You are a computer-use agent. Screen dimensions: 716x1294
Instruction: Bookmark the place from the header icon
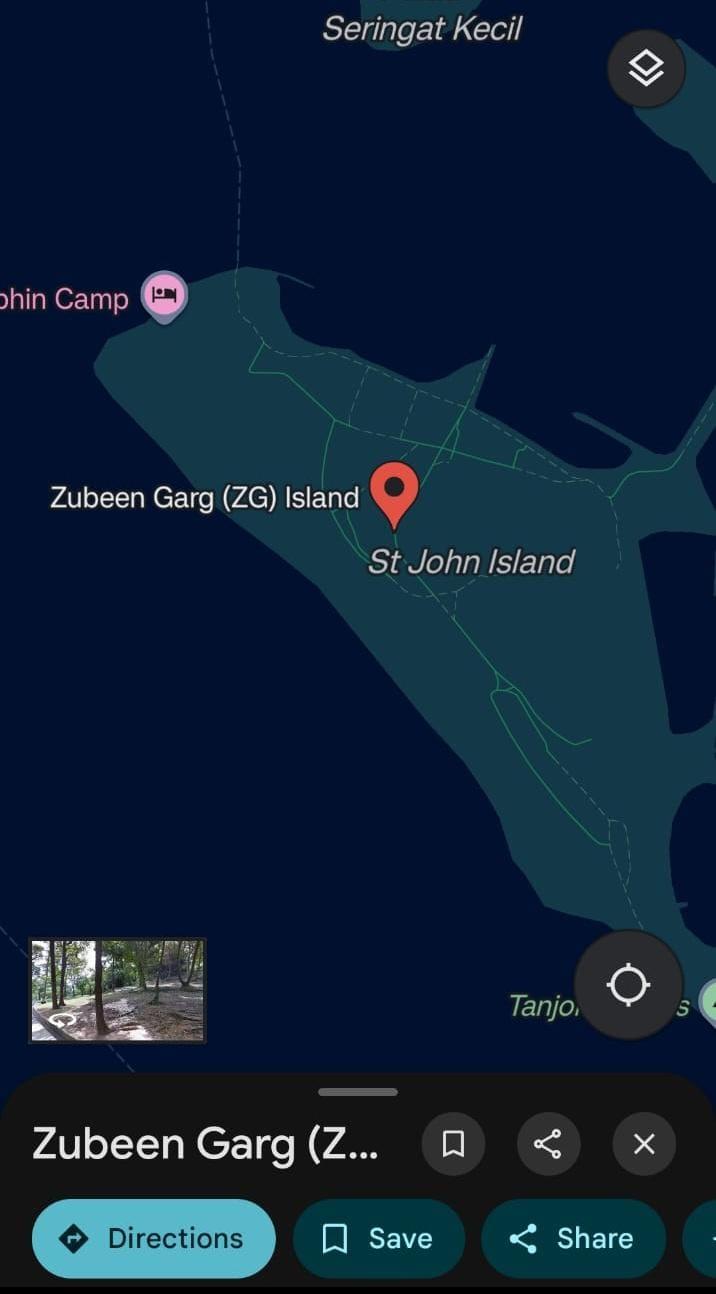(x=453, y=1143)
